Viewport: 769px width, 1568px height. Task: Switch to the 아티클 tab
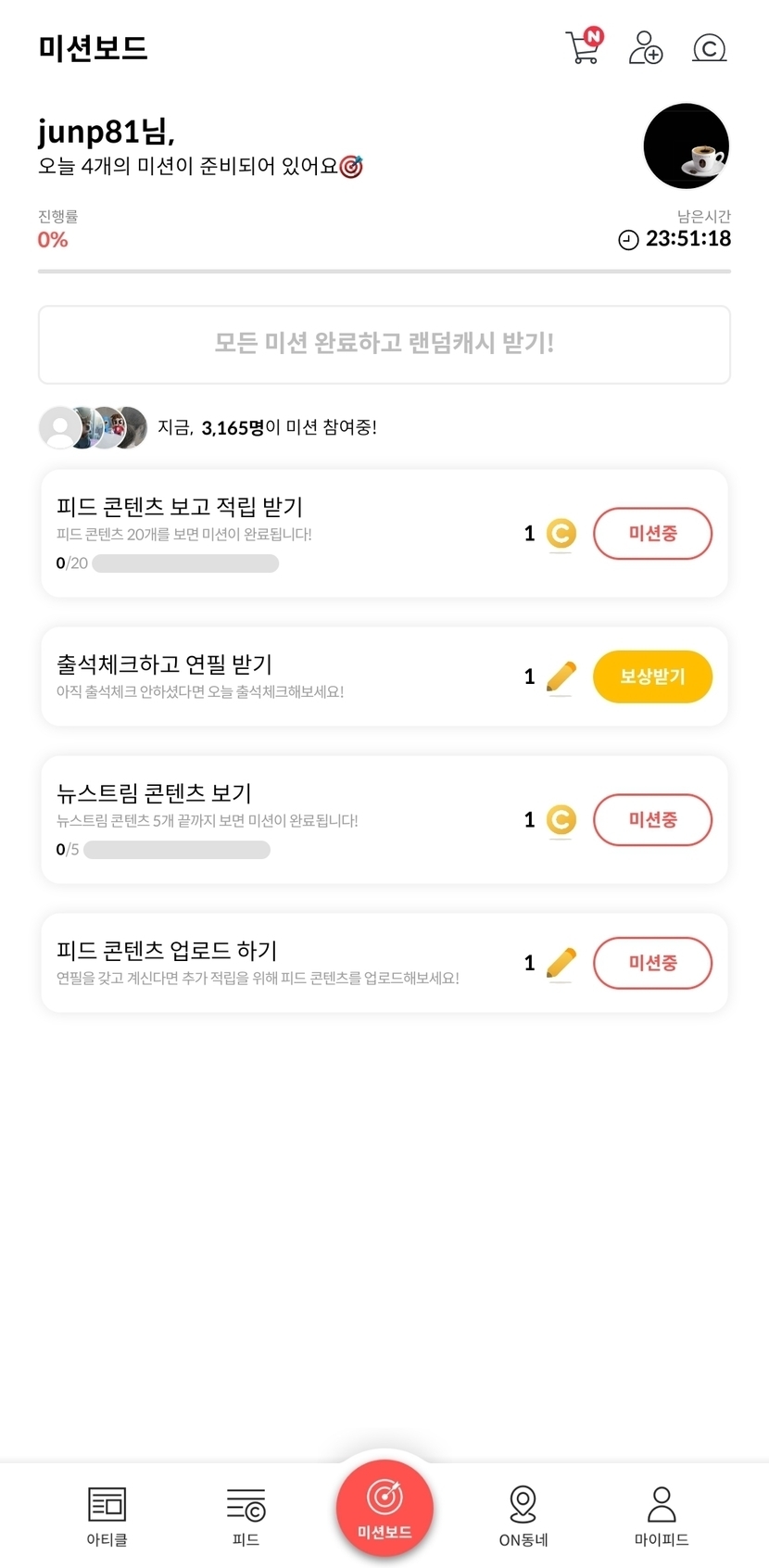click(107, 1515)
